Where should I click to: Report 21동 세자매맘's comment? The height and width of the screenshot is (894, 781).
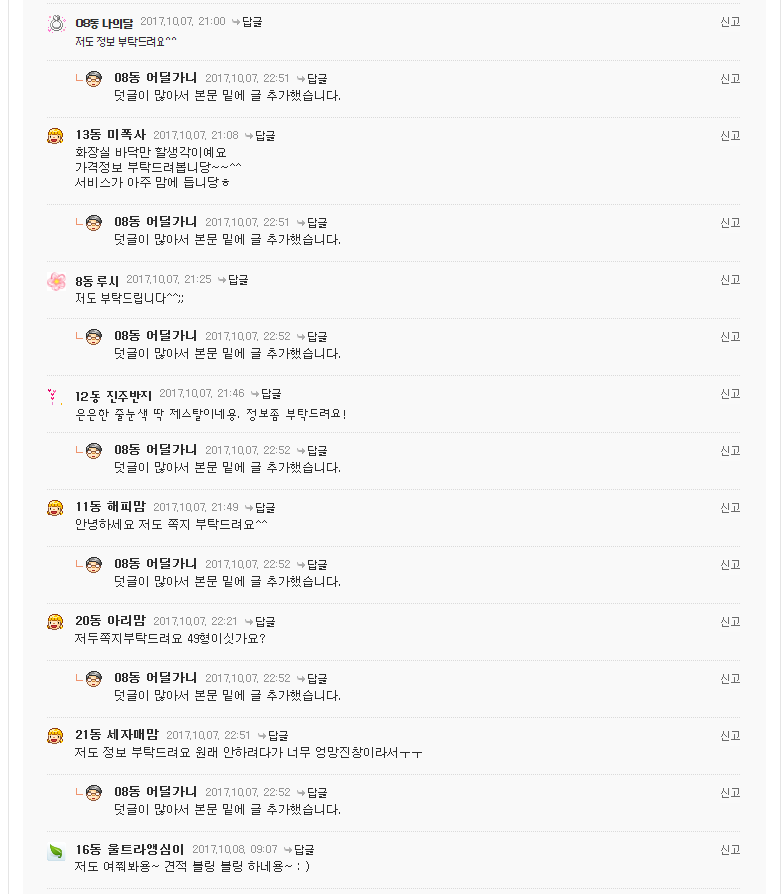click(730, 736)
